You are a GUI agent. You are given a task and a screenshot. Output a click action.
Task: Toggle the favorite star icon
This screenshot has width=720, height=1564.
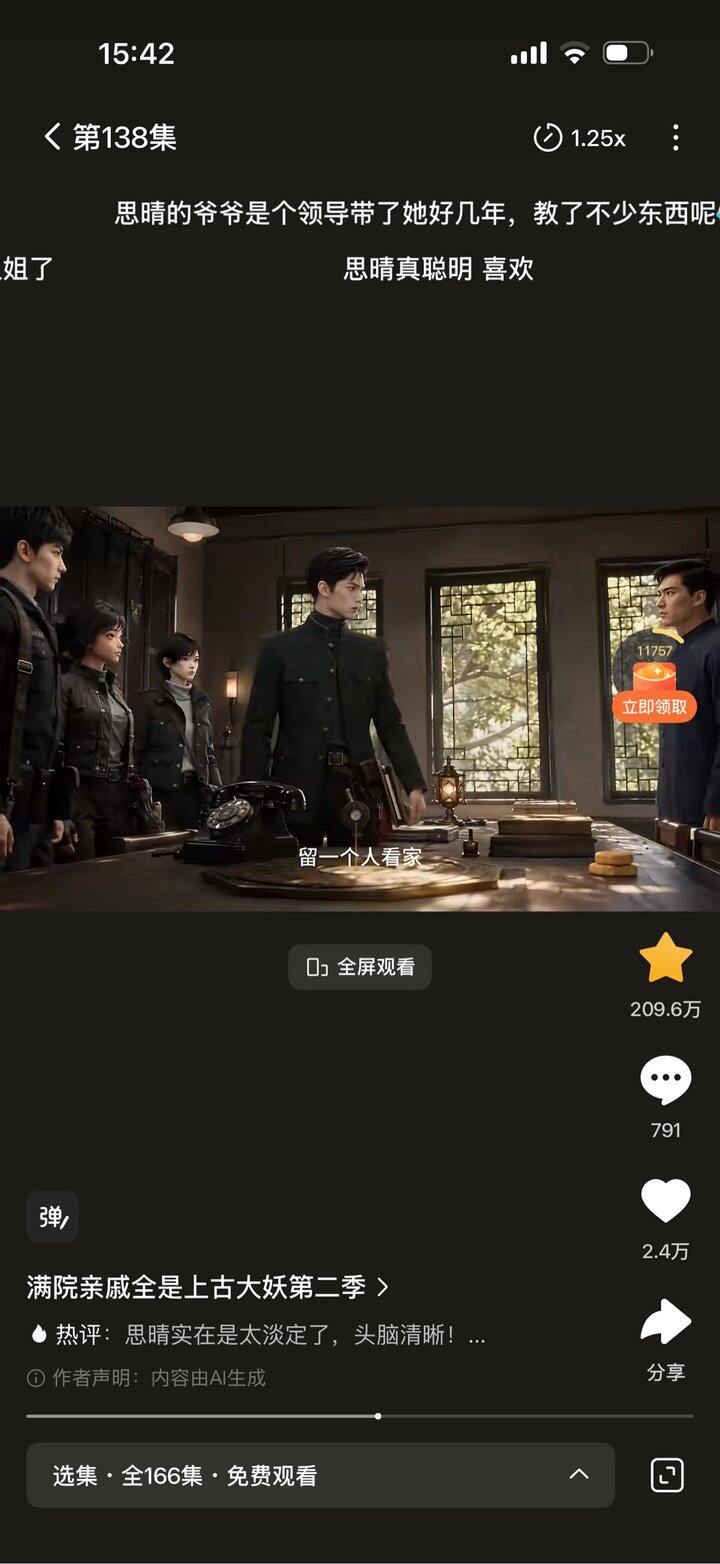pos(665,958)
